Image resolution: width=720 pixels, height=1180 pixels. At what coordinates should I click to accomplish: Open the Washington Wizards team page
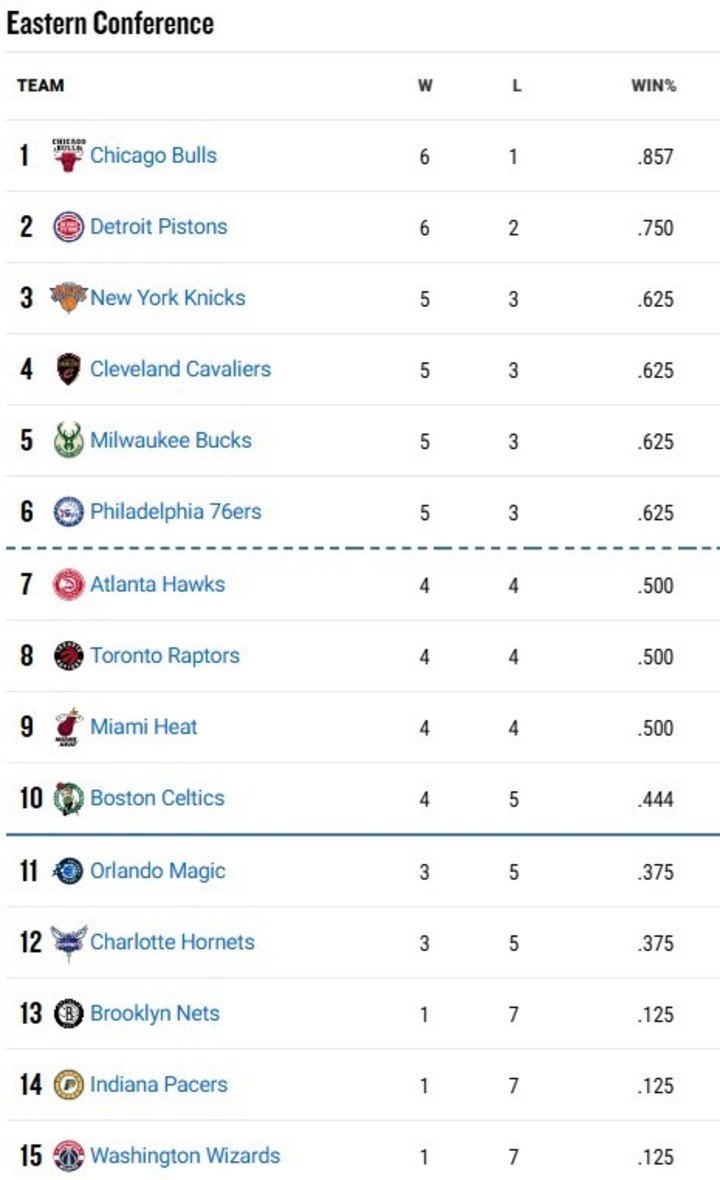click(184, 1155)
